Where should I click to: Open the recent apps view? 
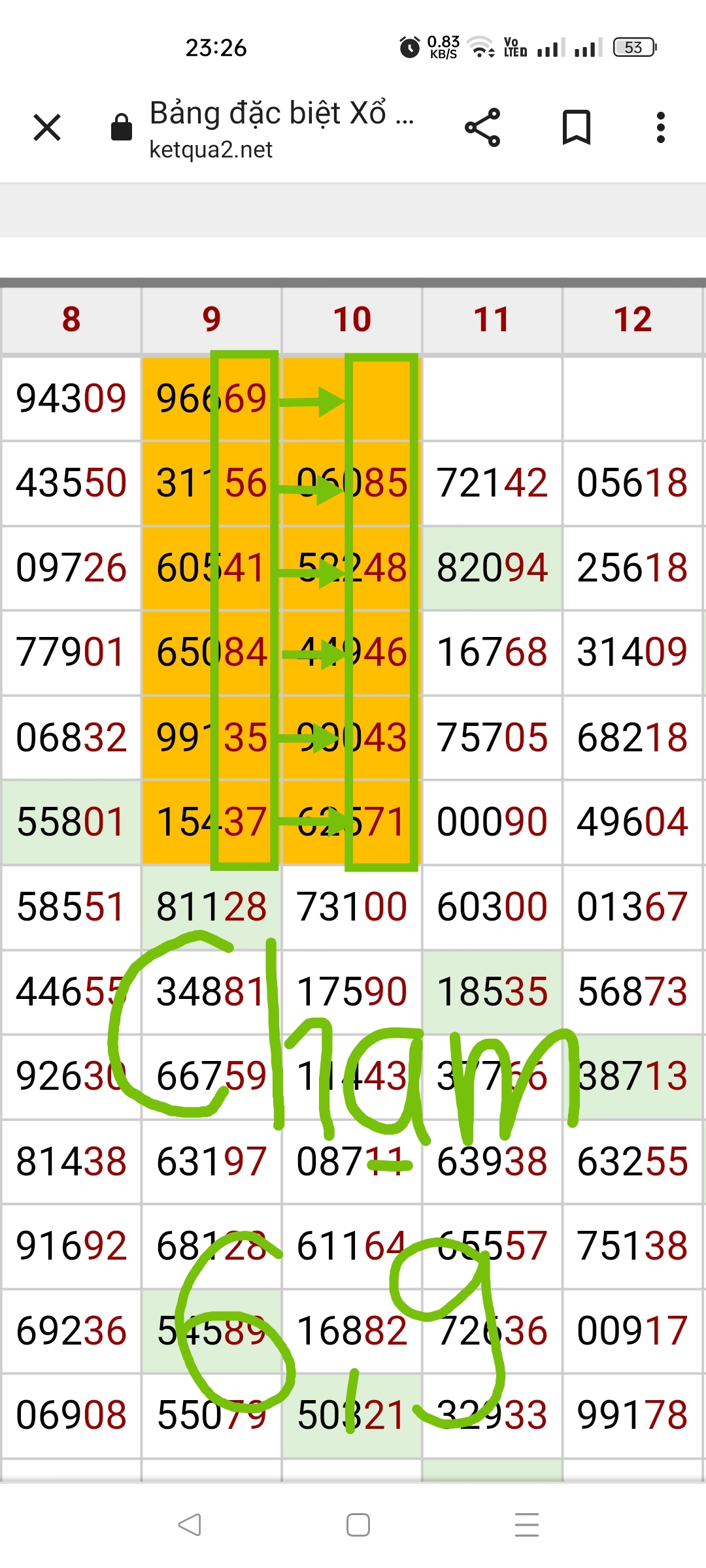click(x=526, y=1525)
